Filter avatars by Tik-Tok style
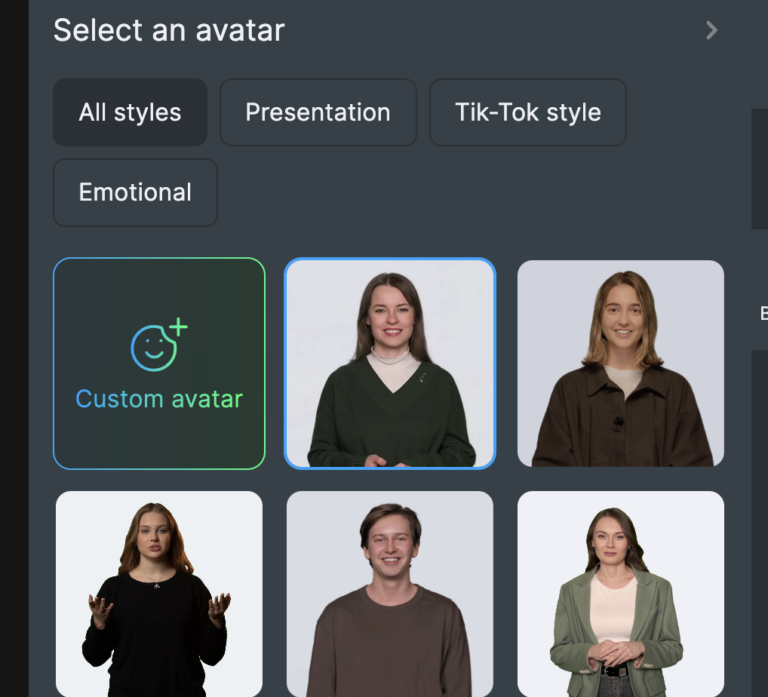Viewport: 768px width, 697px height. coord(528,112)
